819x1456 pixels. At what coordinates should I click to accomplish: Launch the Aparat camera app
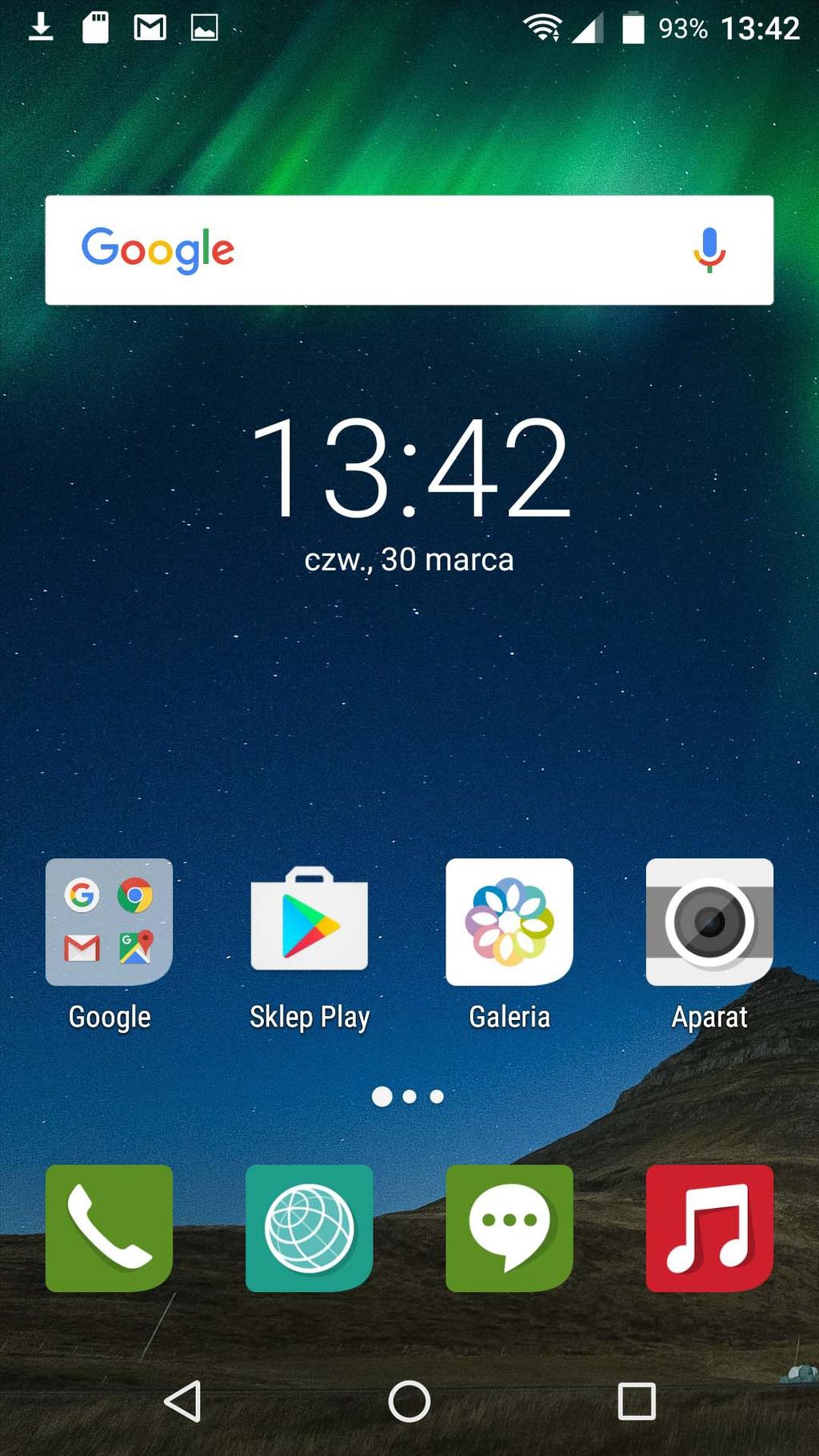[x=709, y=922]
